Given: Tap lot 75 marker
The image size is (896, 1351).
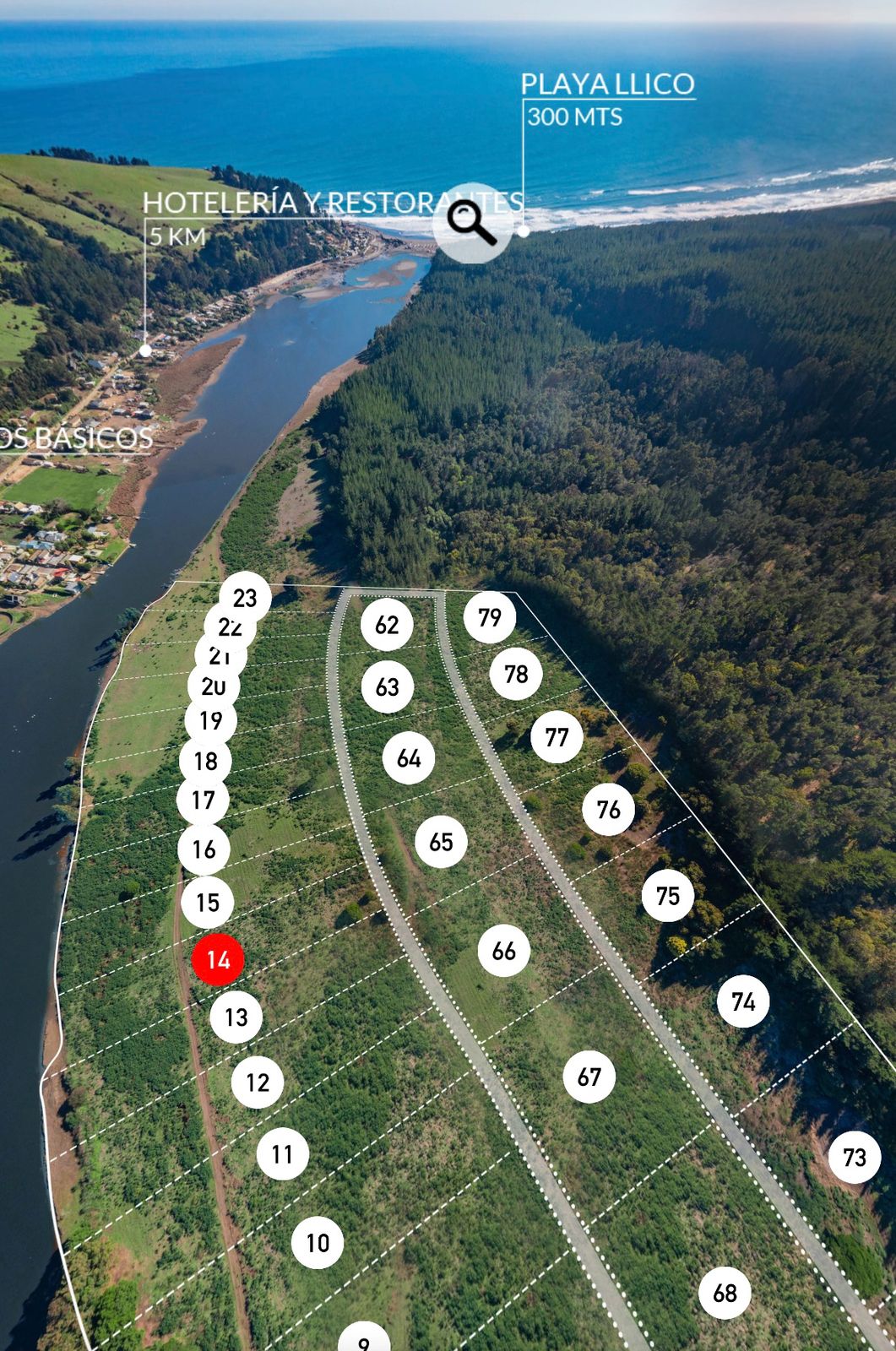Looking at the screenshot, I should 667,896.
